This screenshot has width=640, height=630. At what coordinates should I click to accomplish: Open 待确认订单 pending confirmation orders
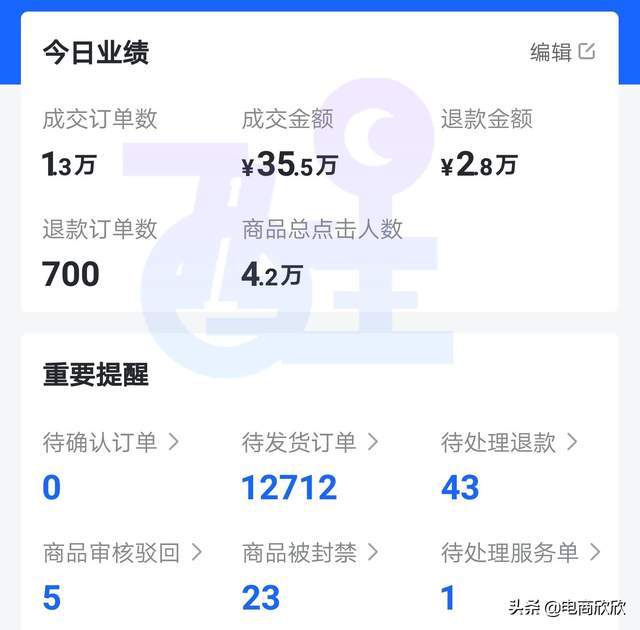tap(110, 442)
